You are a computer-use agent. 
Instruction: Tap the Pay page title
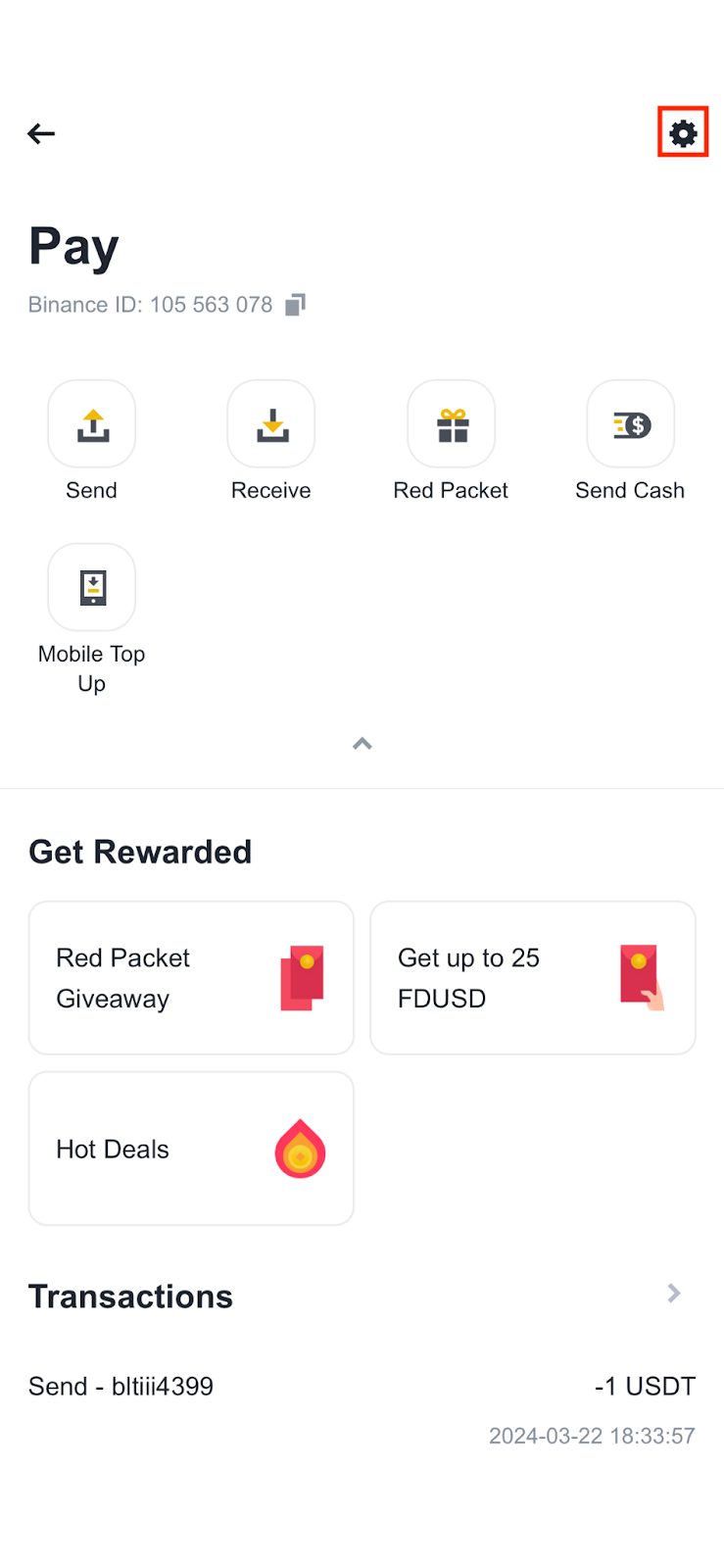[73, 245]
